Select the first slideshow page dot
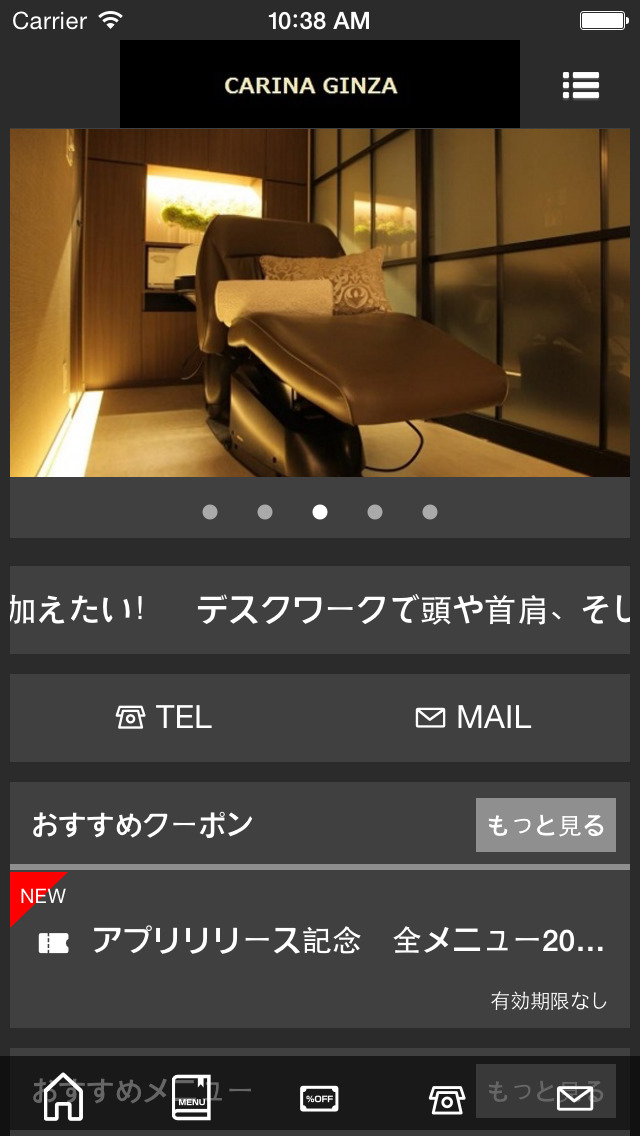640x1136 pixels. [210, 512]
